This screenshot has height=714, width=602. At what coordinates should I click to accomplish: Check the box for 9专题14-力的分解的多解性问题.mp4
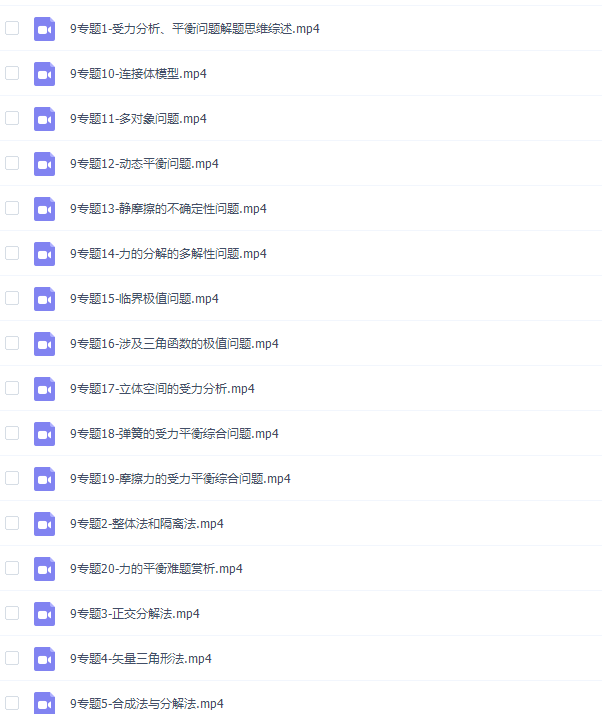point(12,253)
